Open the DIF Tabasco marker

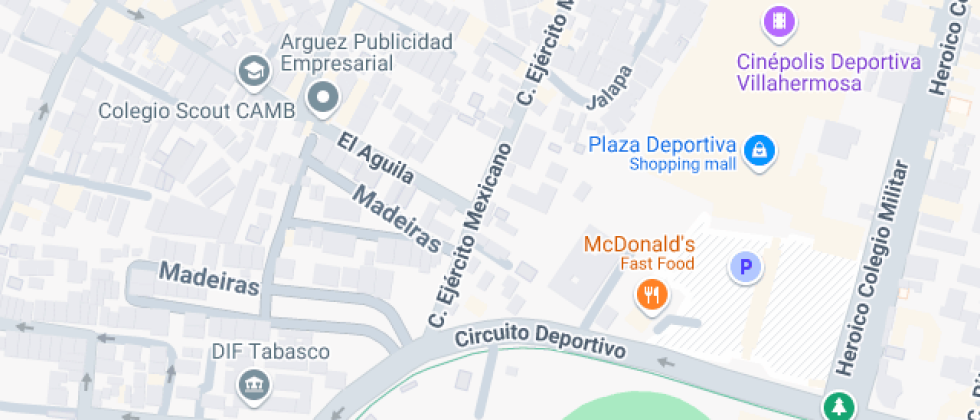251,383
